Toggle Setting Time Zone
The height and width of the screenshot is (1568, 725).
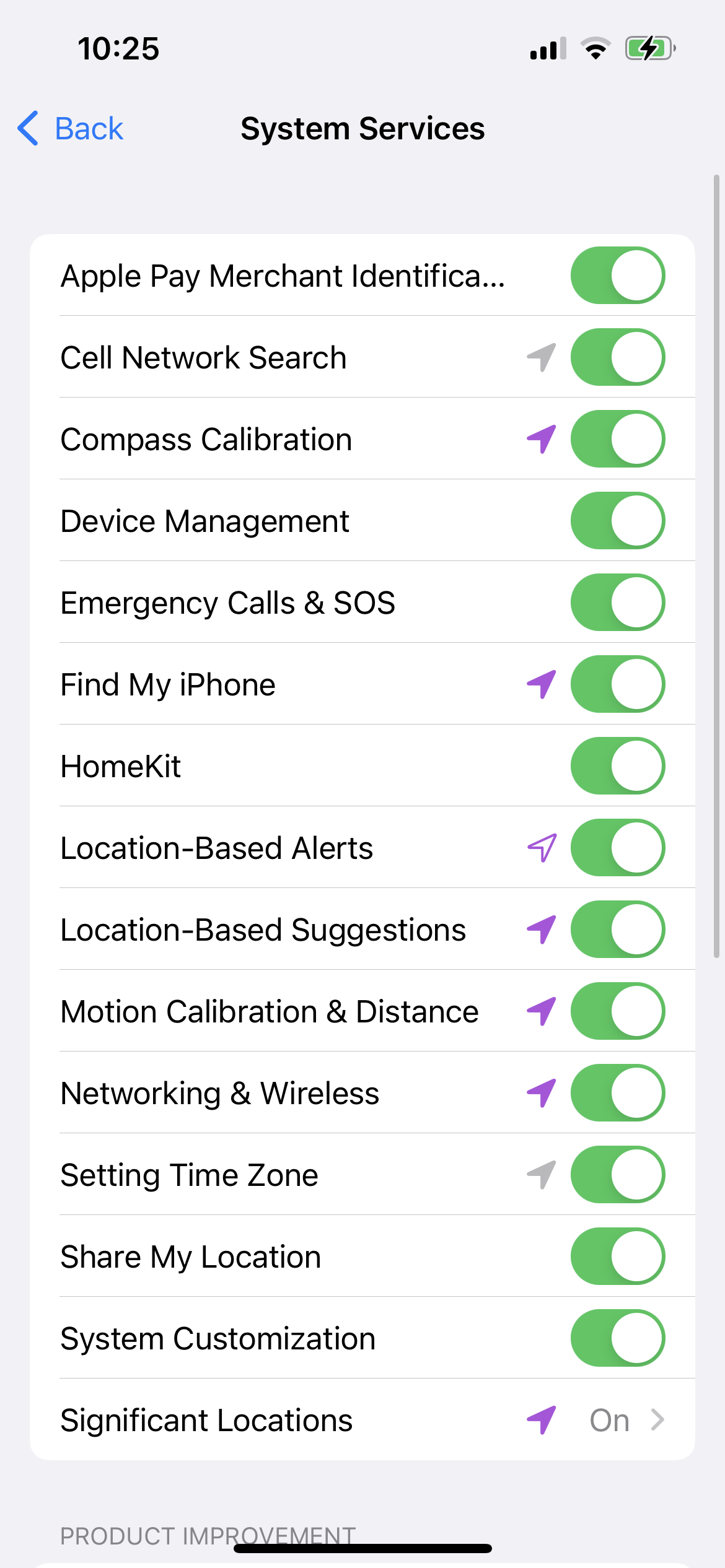[x=617, y=1175]
